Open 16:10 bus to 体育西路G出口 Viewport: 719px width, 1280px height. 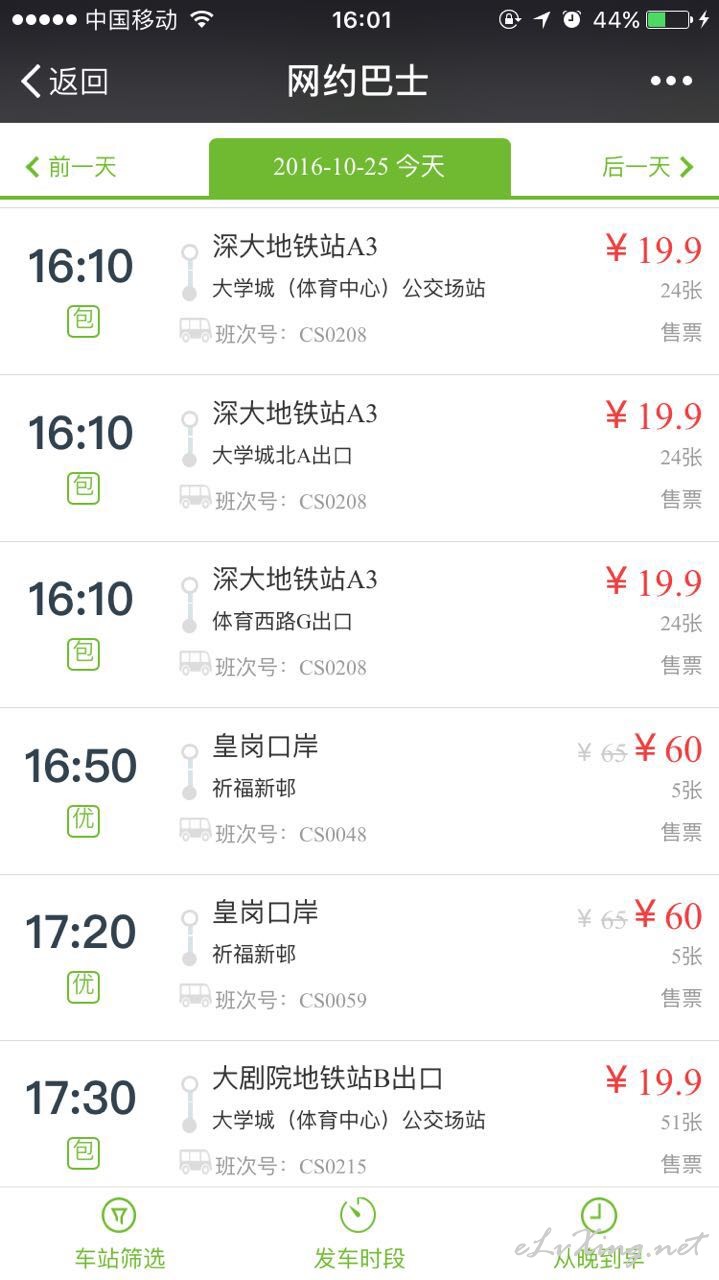coord(359,625)
